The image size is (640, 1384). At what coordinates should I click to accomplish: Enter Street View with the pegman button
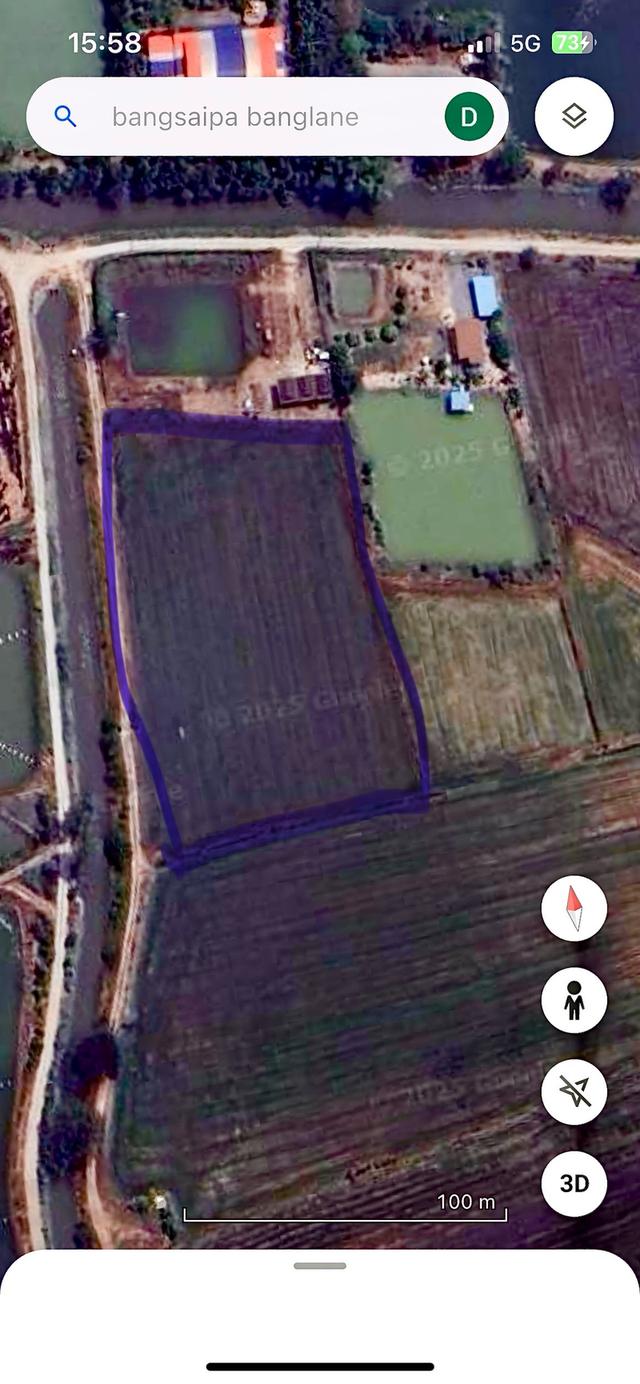pos(574,1000)
